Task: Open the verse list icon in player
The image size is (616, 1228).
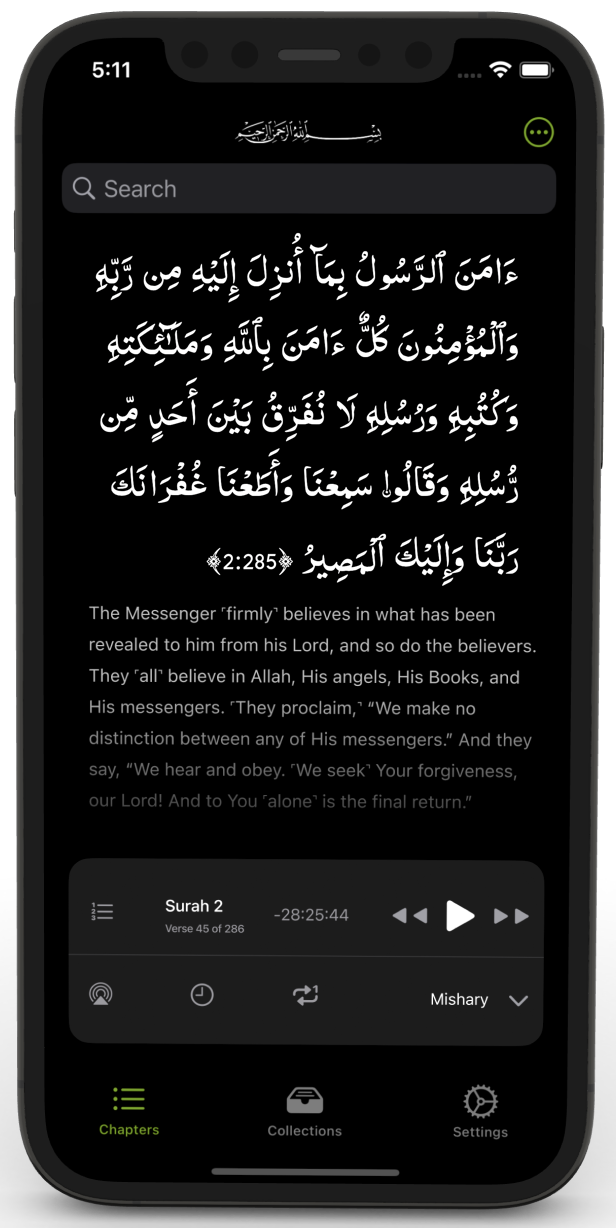Action: click(x=101, y=912)
